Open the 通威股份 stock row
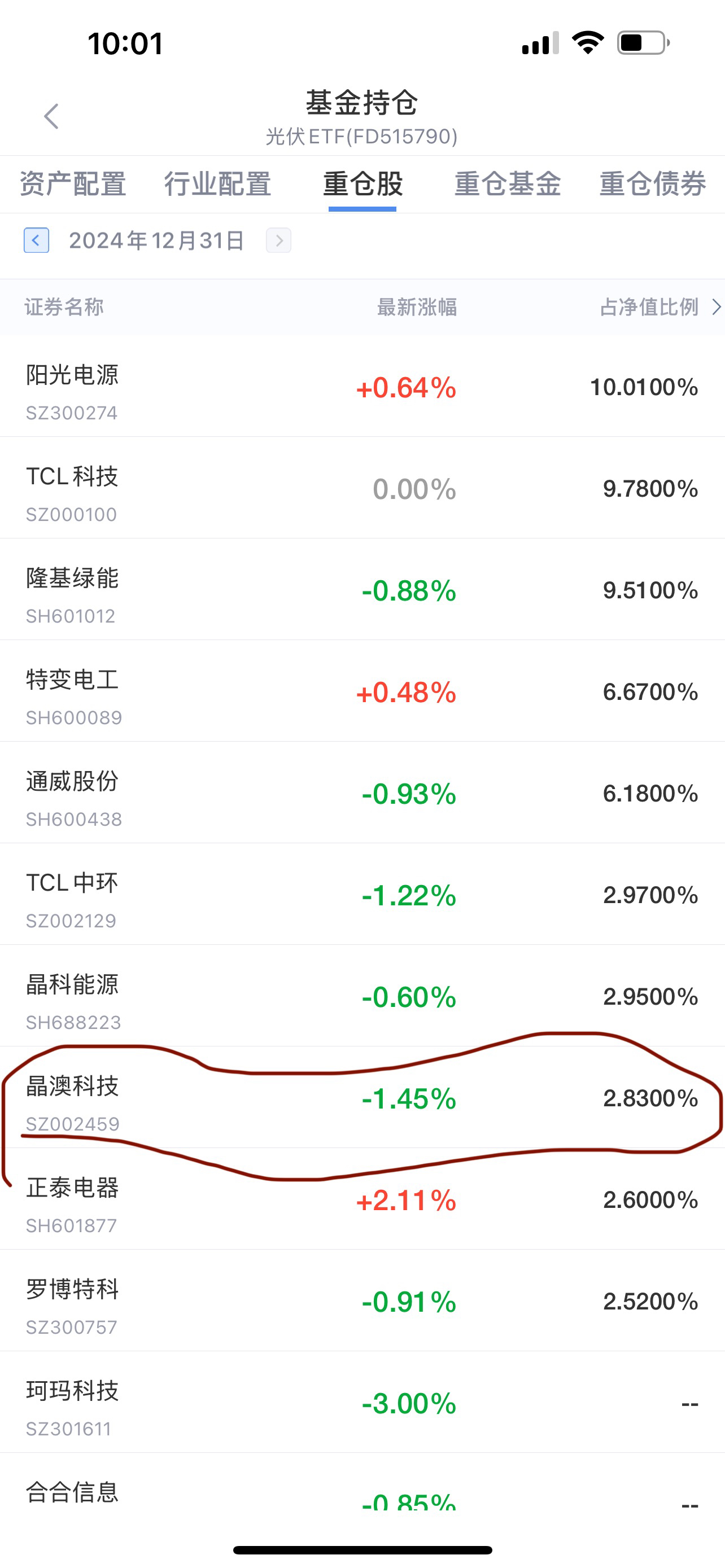 pos(362,792)
